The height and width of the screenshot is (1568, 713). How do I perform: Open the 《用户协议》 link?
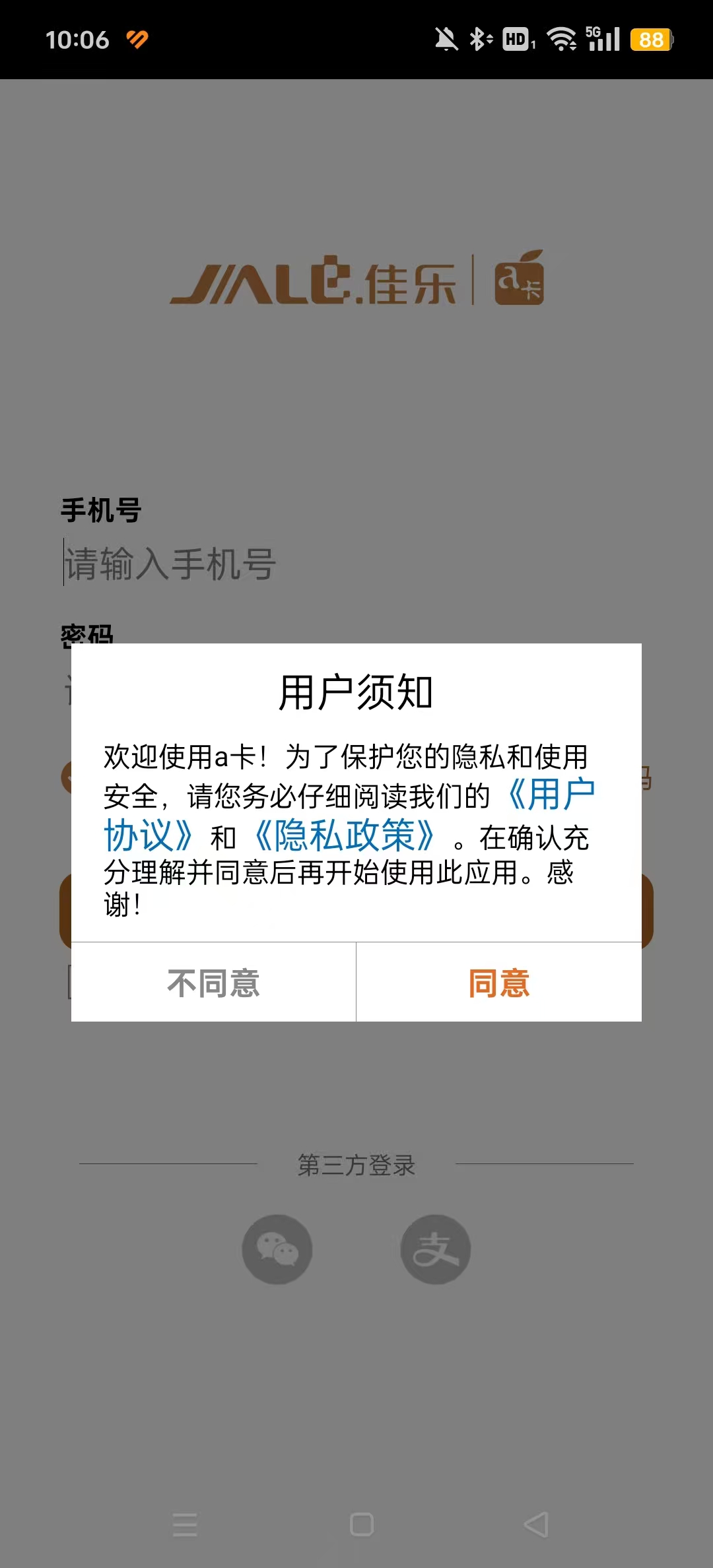551,795
